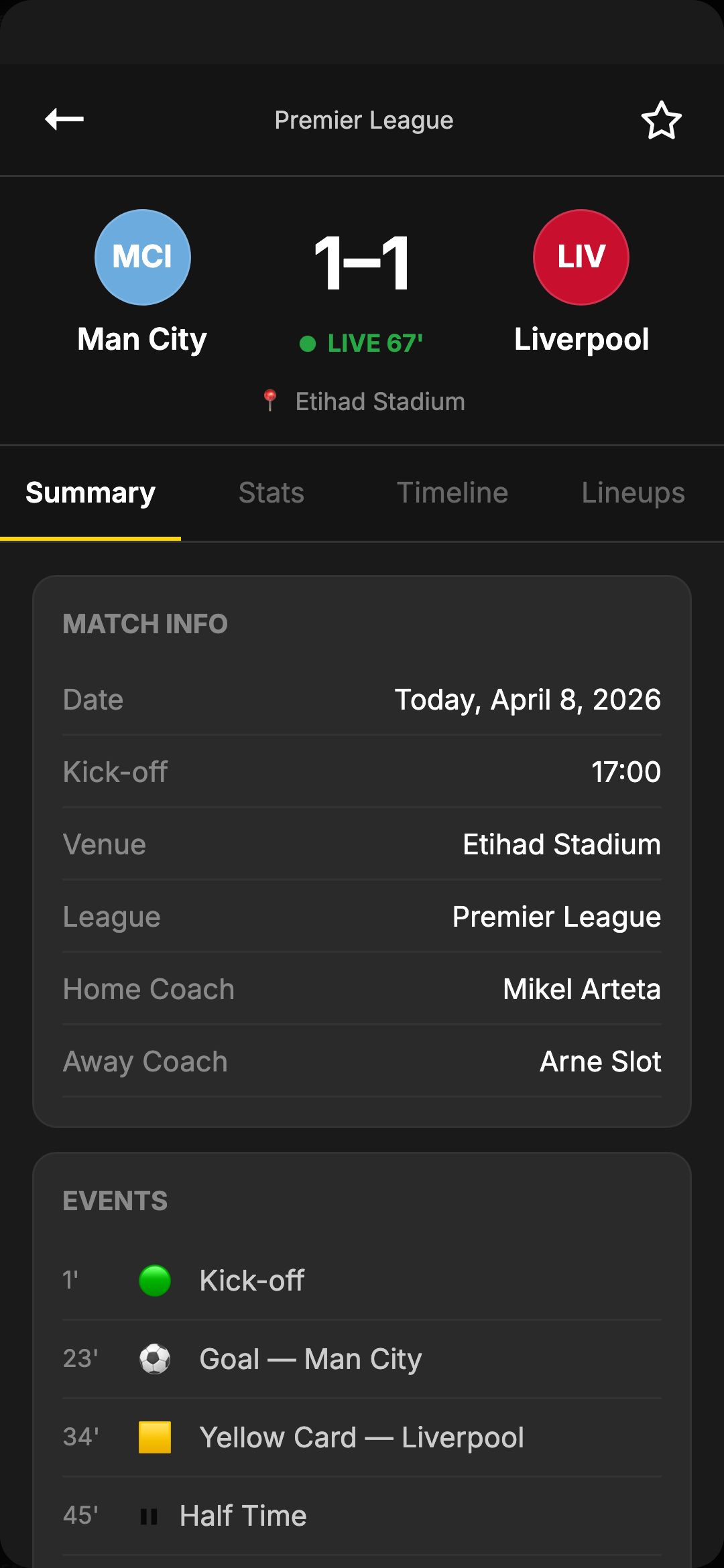The width and height of the screenshot is (724, 1568).
Task: Tap the green live status dot
Action: tap(308, 342)
